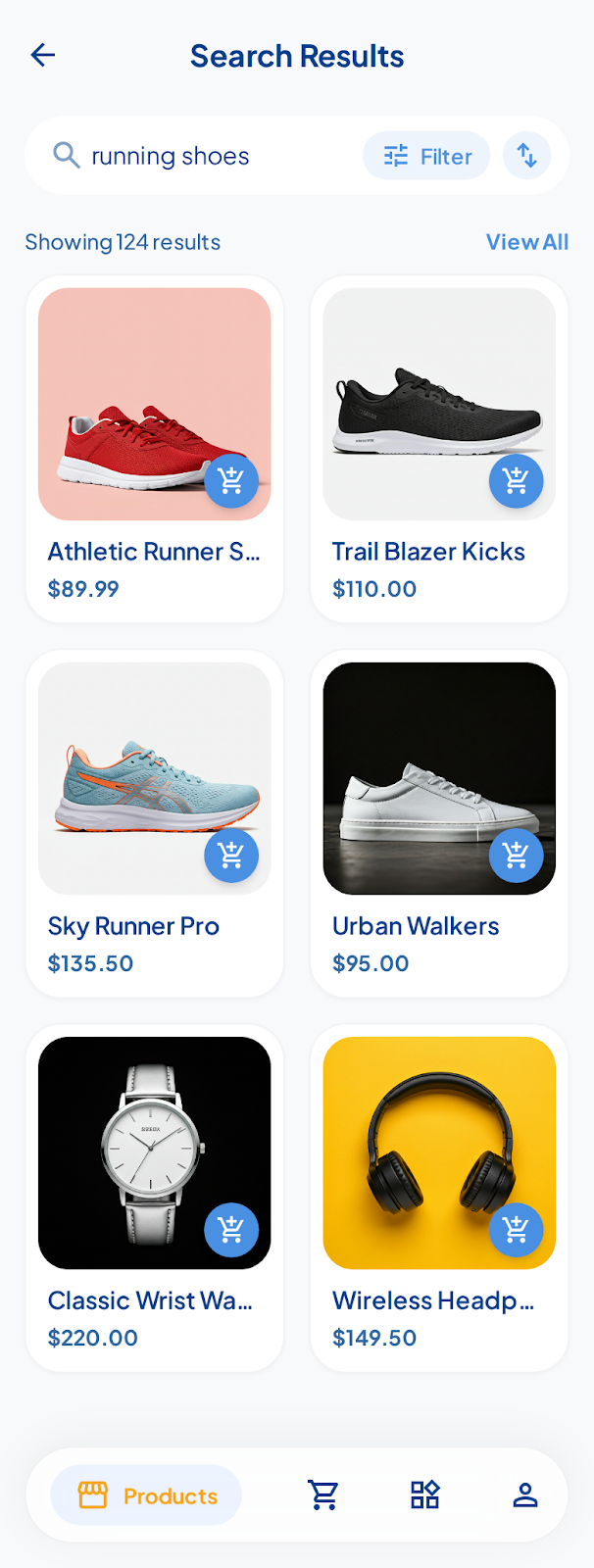
Task: Open the Athletic Runner product card
Action: point(154,552)
